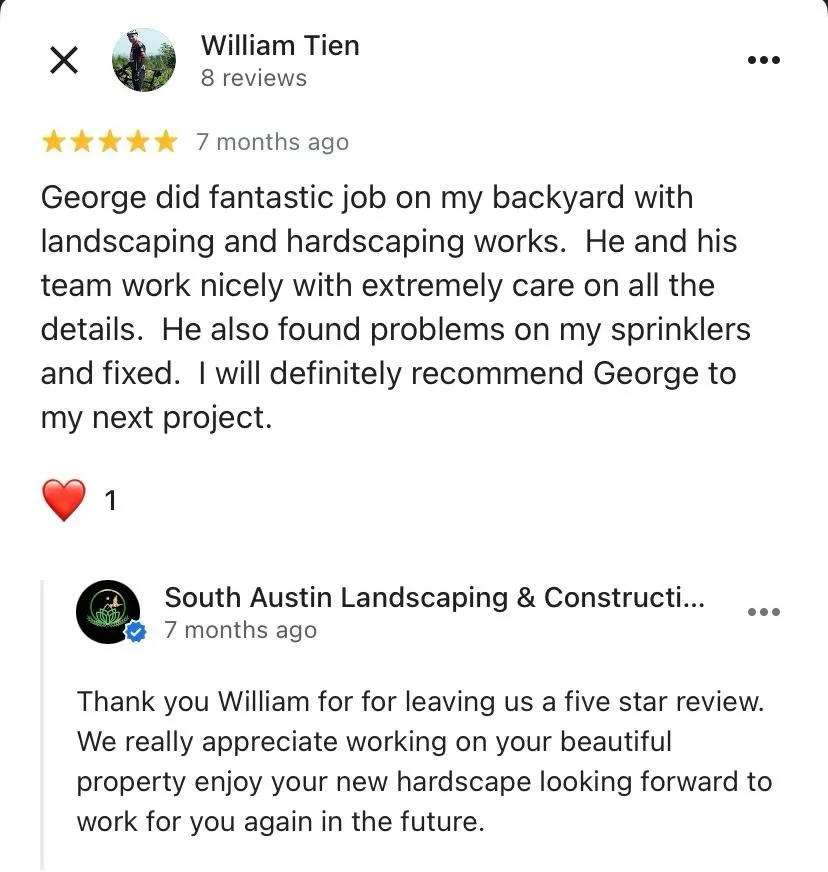Viewport: 828px width, 872px height.
Task: Expand the truncated business name text
Action: pyautogui.click(x=434, y=598)
